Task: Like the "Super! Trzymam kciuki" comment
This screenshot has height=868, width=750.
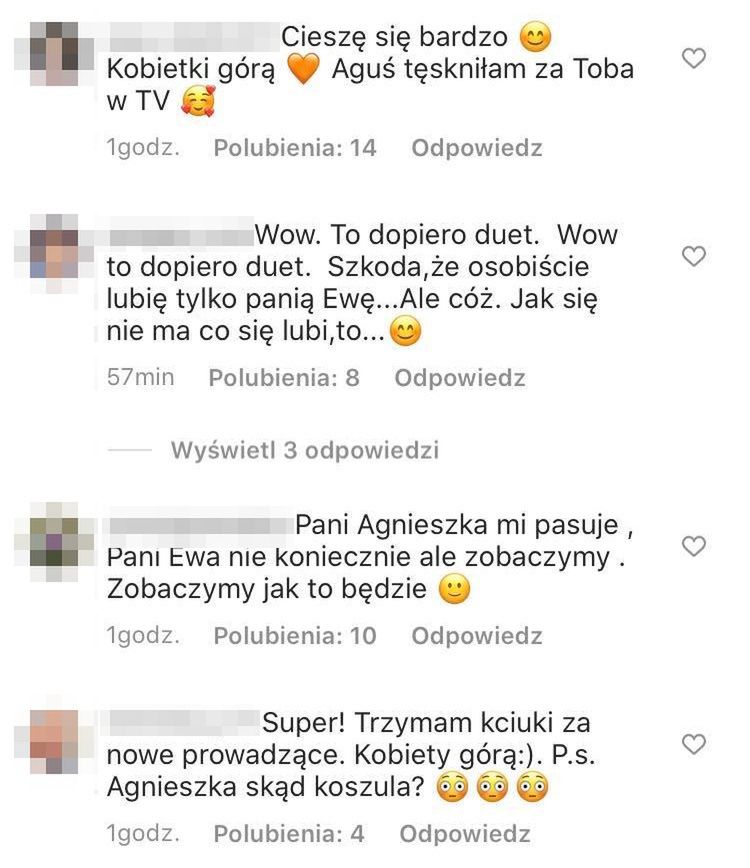Action: 693,743
